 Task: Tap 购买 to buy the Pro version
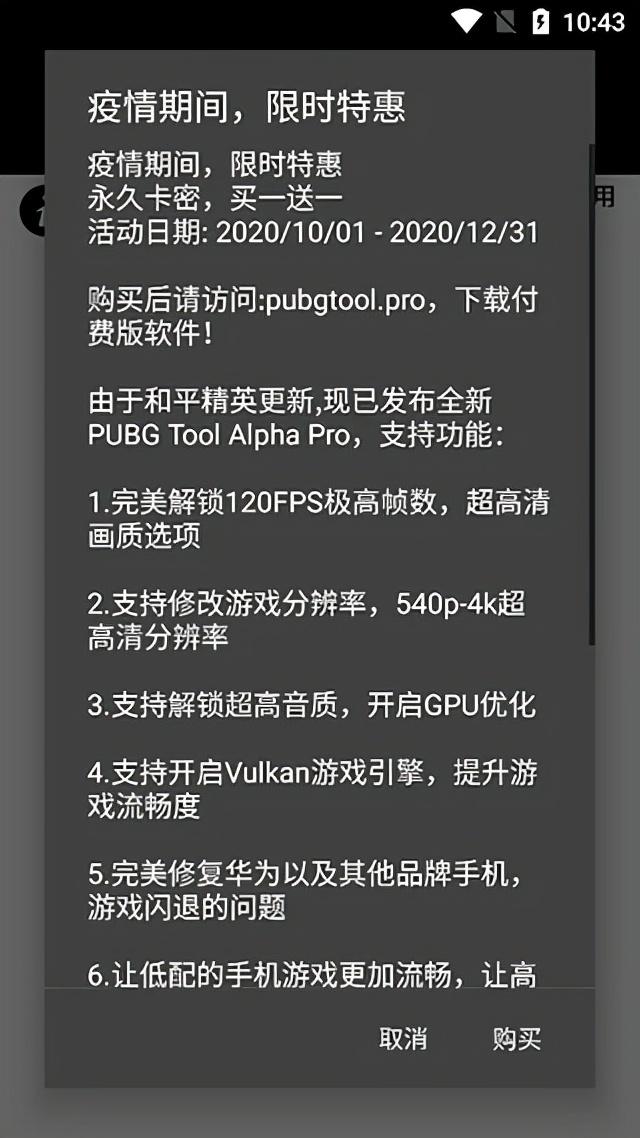click(517, 1039)
